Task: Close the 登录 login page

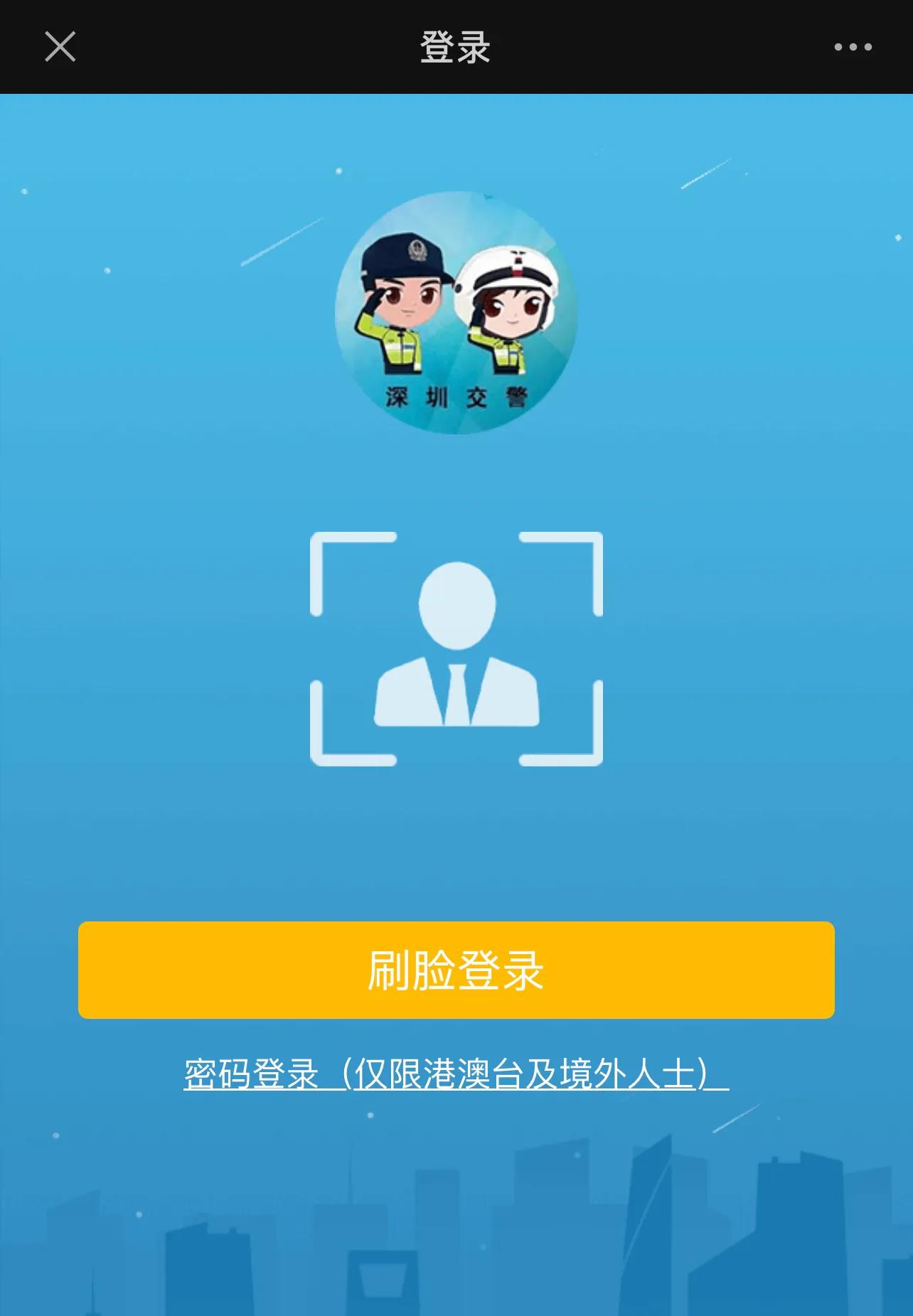Action: tap(60, 47)
